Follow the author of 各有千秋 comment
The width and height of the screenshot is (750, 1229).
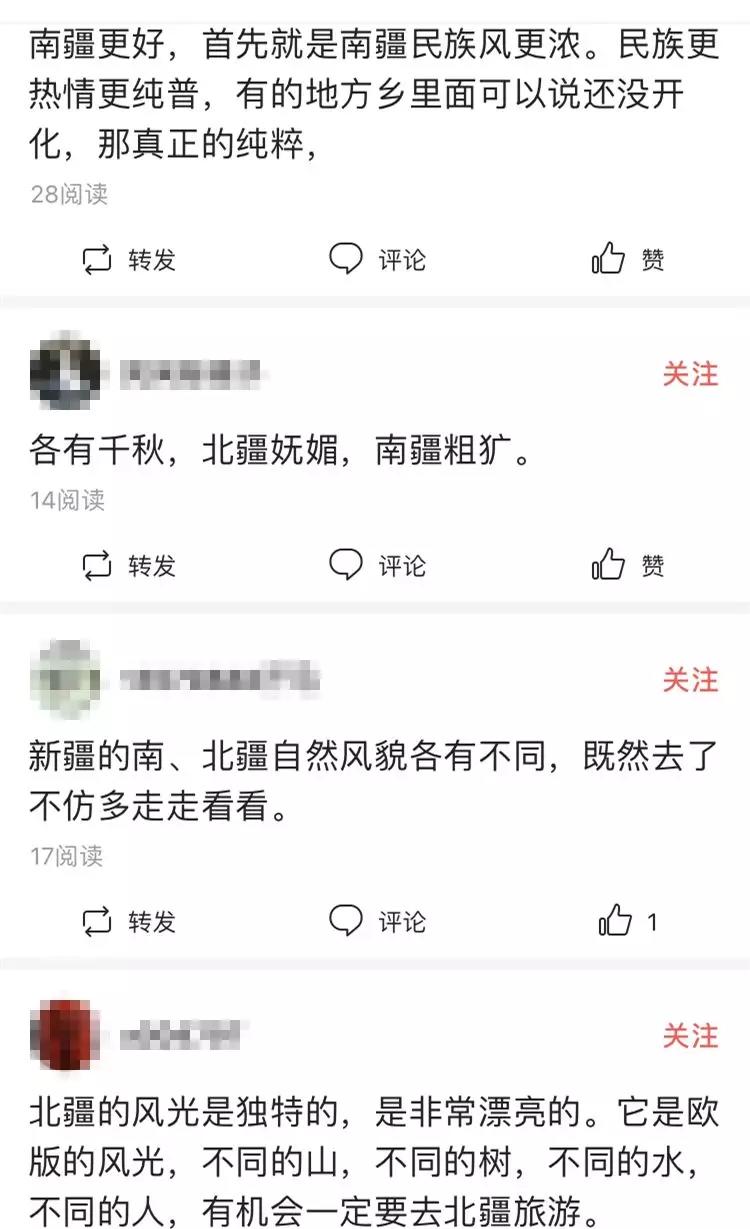point(690,374)
